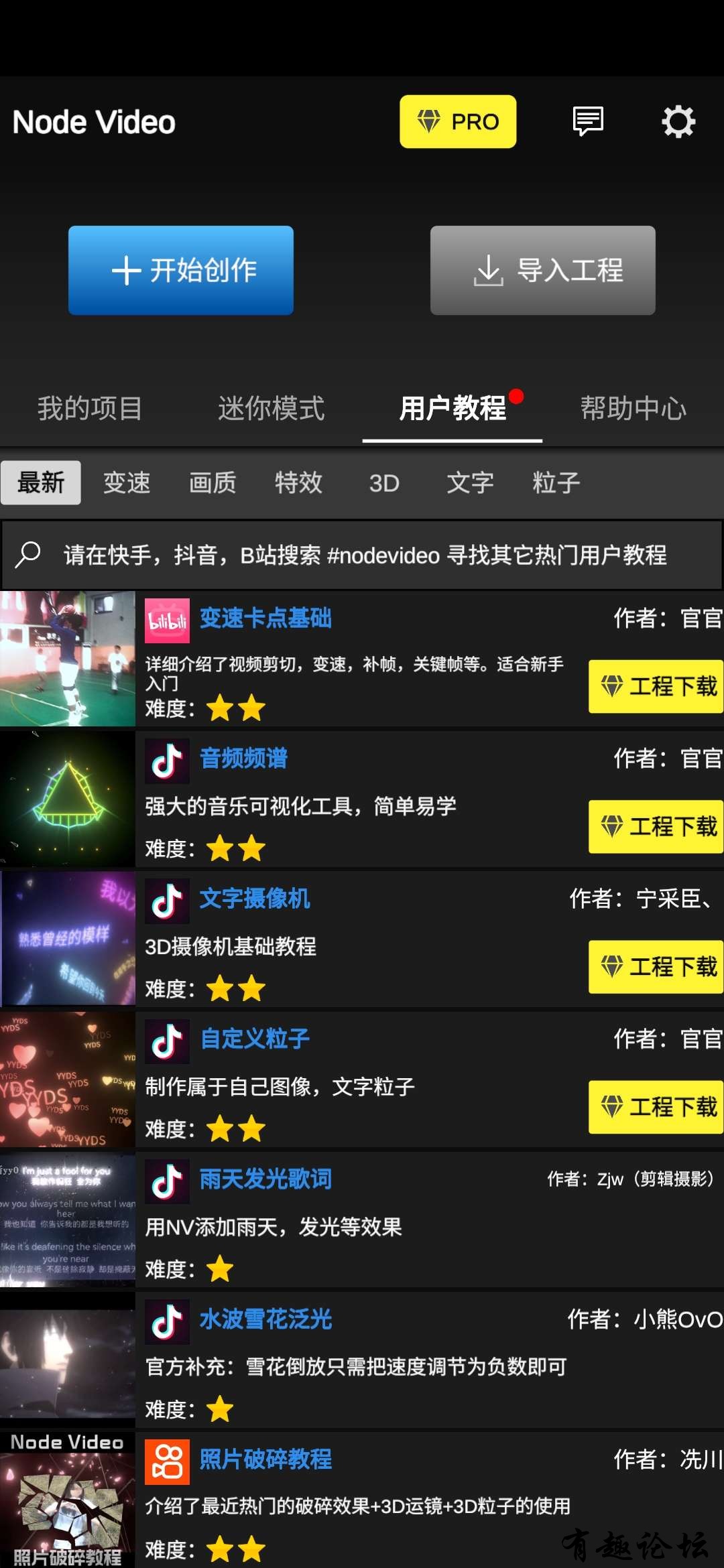
Task: Download project for 自定义粒子
Action: (656, 1107)
